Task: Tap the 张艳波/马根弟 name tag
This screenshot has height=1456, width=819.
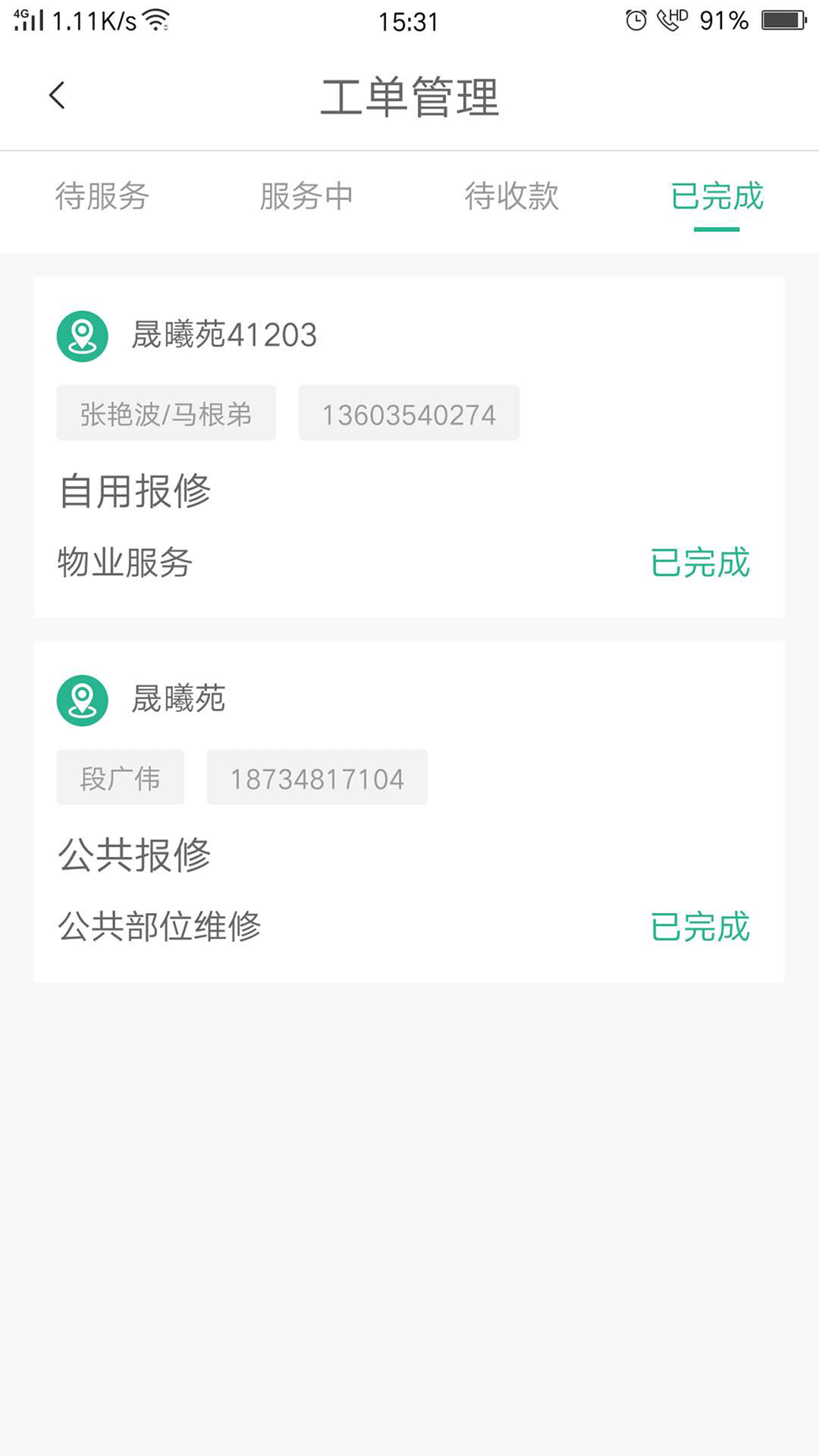Action: tap(166, 413)
